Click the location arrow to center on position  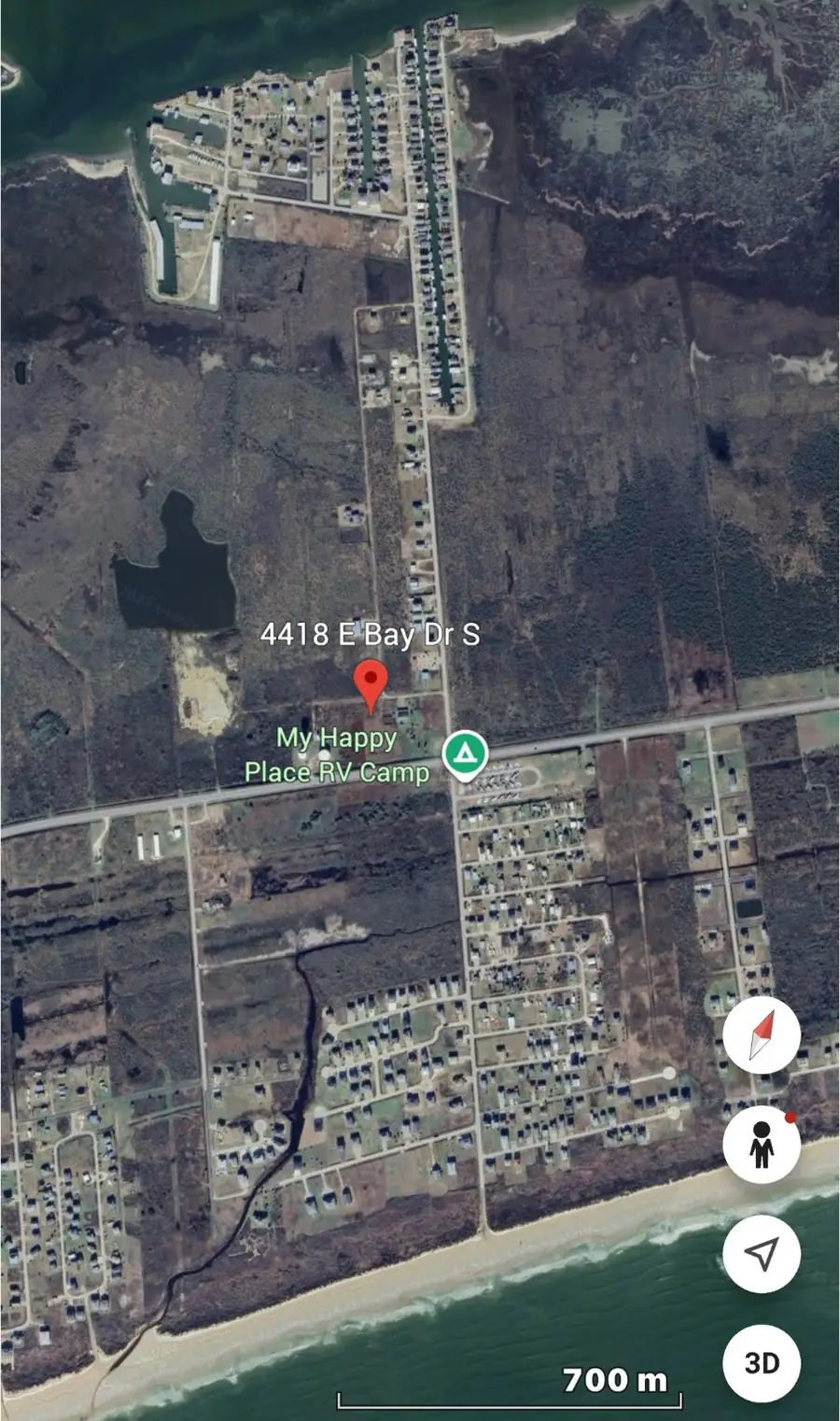[x=762, y=1255]
